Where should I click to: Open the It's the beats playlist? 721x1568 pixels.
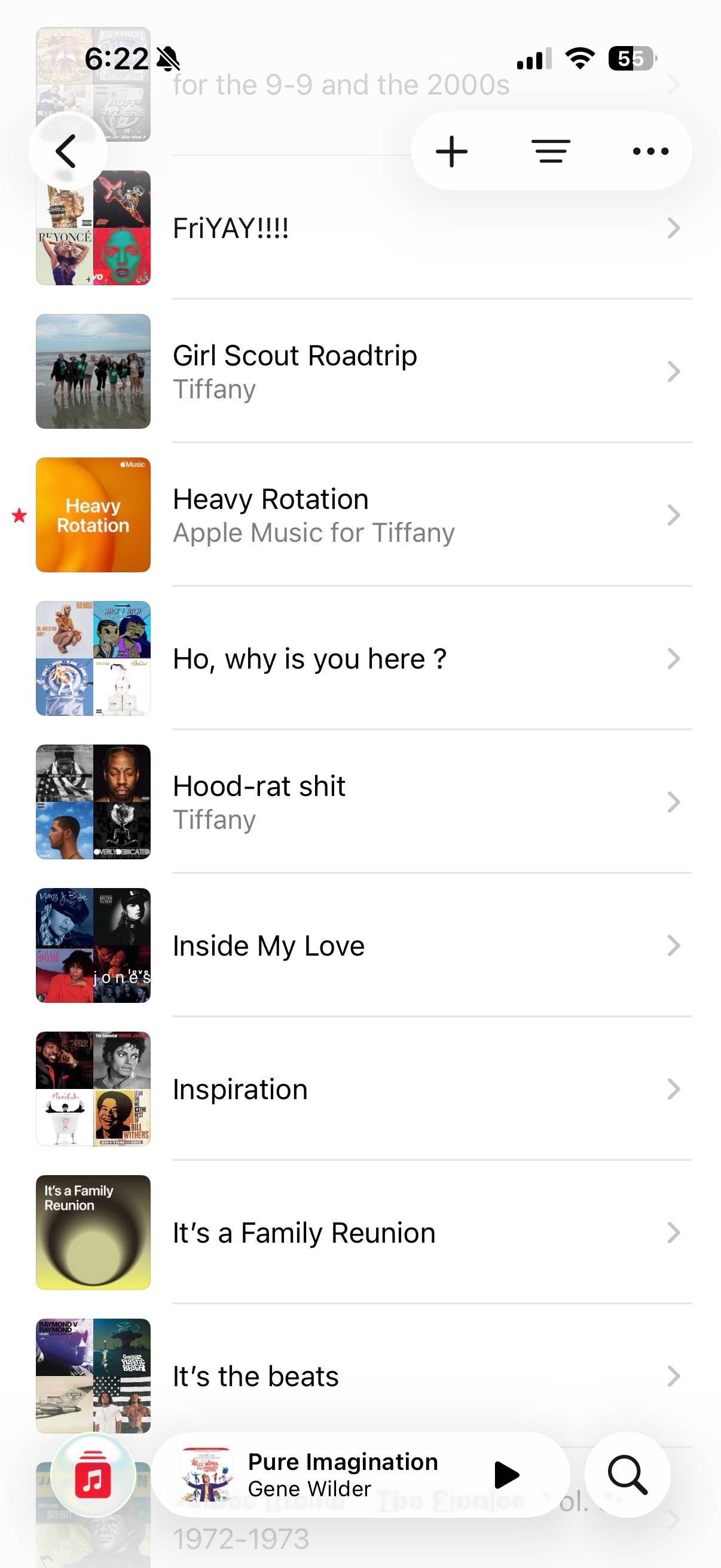(x=364, y=1375)
